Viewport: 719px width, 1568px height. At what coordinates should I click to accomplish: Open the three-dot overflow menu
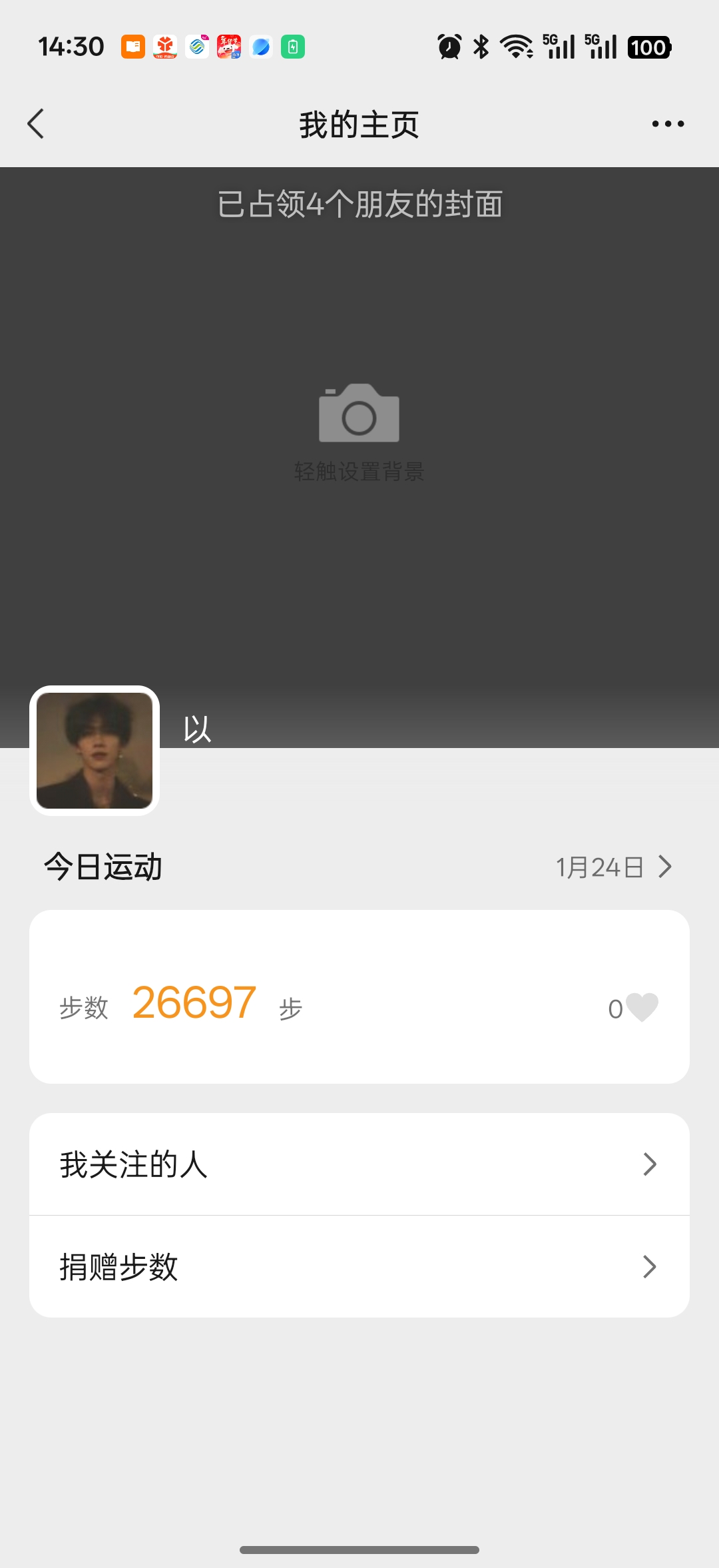[x=668, y=124]
